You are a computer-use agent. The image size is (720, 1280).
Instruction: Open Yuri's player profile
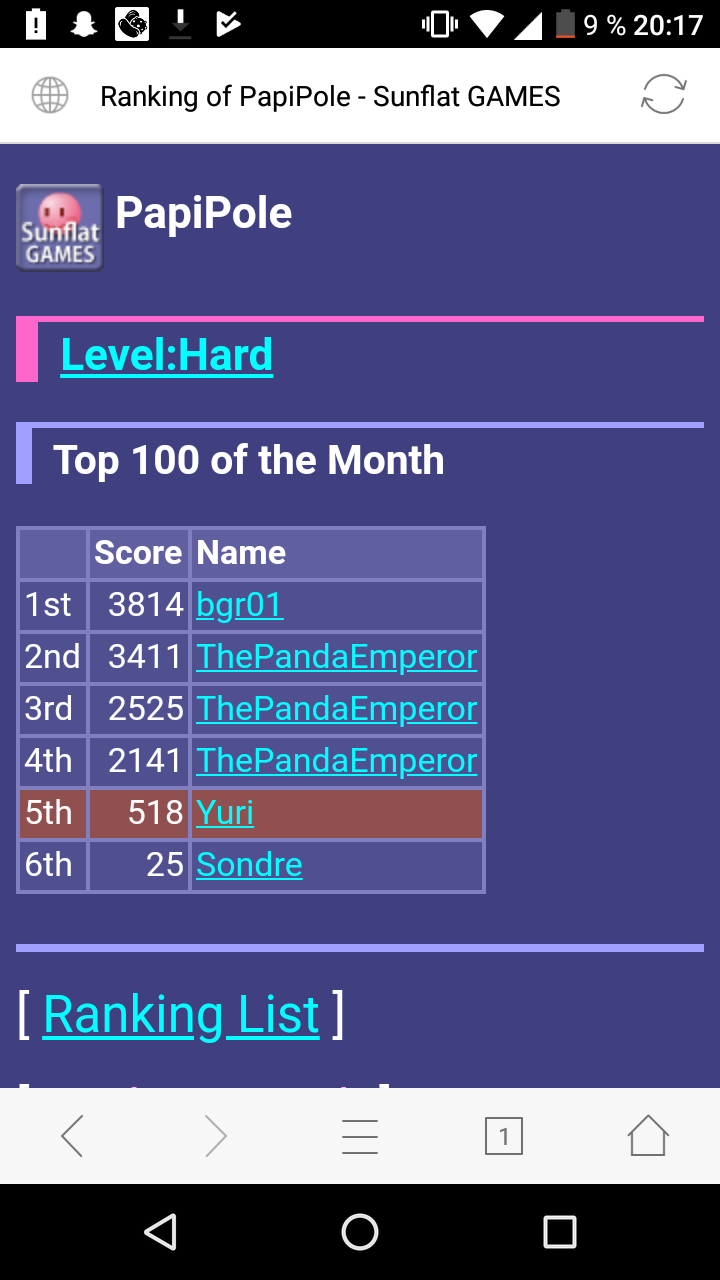point(225,813)
